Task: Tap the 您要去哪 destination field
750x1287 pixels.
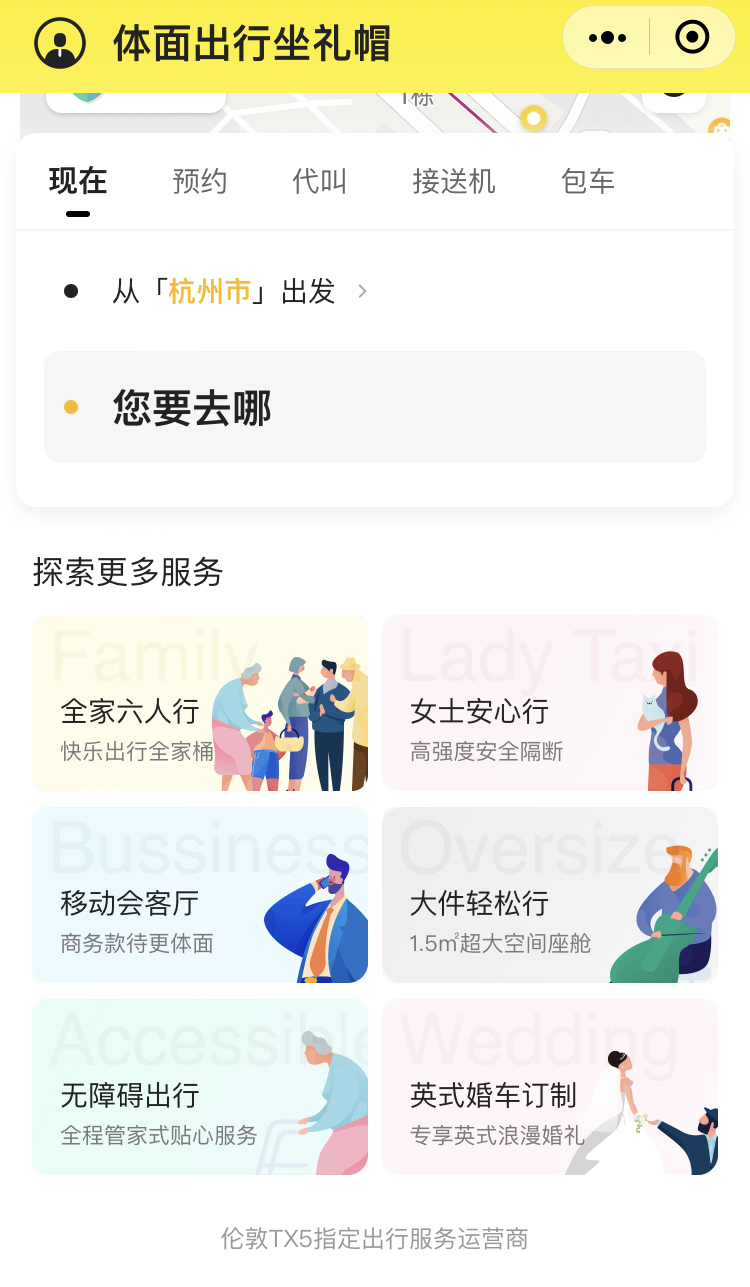Action: (375, 407)
